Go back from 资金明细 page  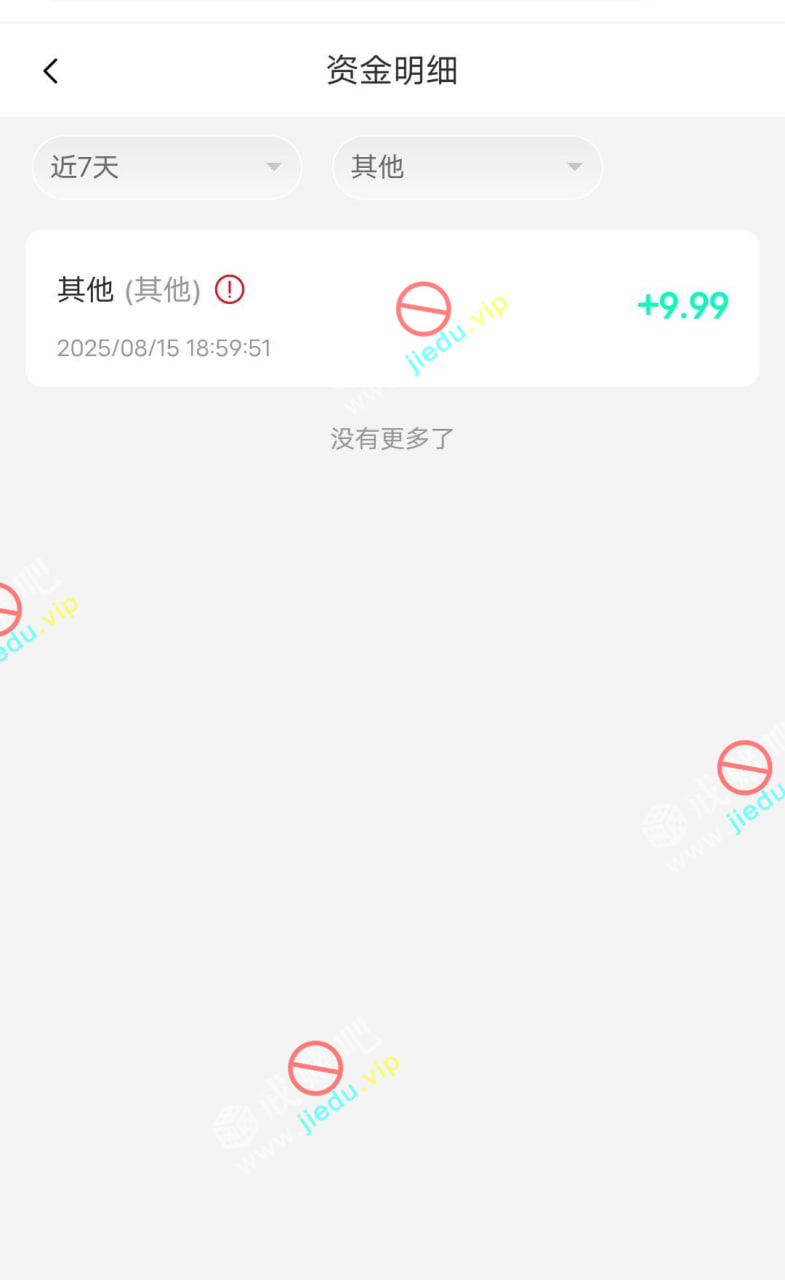51,71
